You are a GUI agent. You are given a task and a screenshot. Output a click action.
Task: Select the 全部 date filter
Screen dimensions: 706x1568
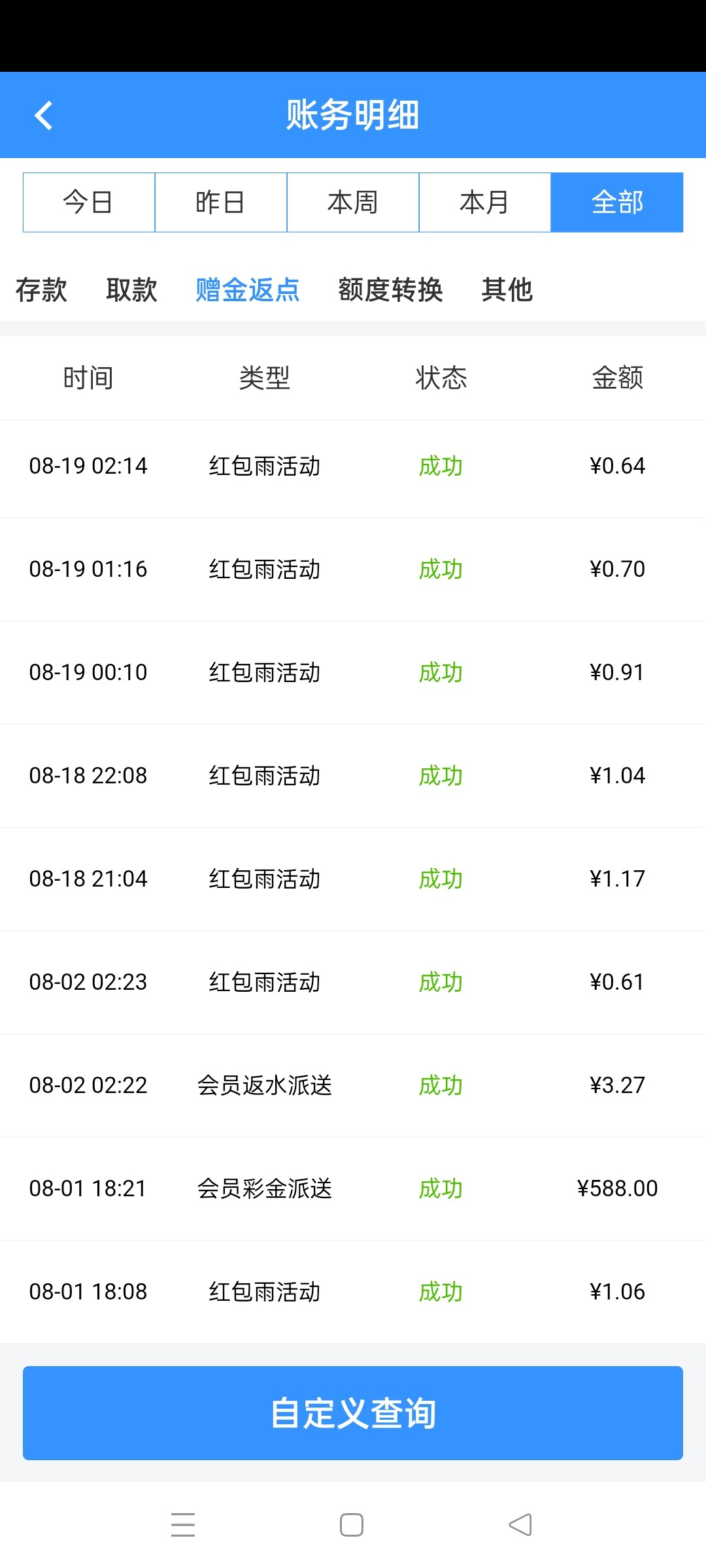pos(617,203)
